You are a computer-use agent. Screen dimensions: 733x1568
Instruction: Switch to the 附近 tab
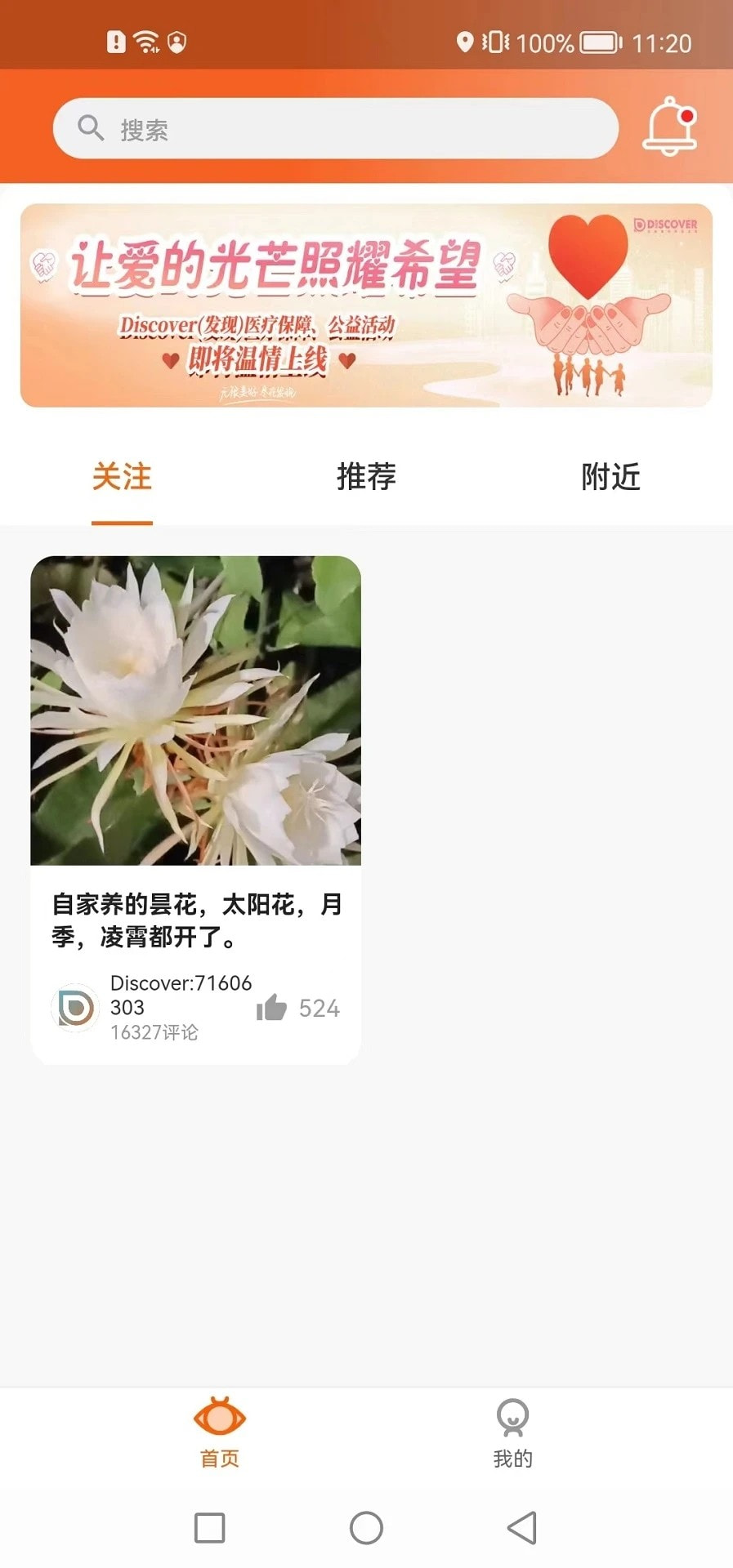[x=611, y=478]
